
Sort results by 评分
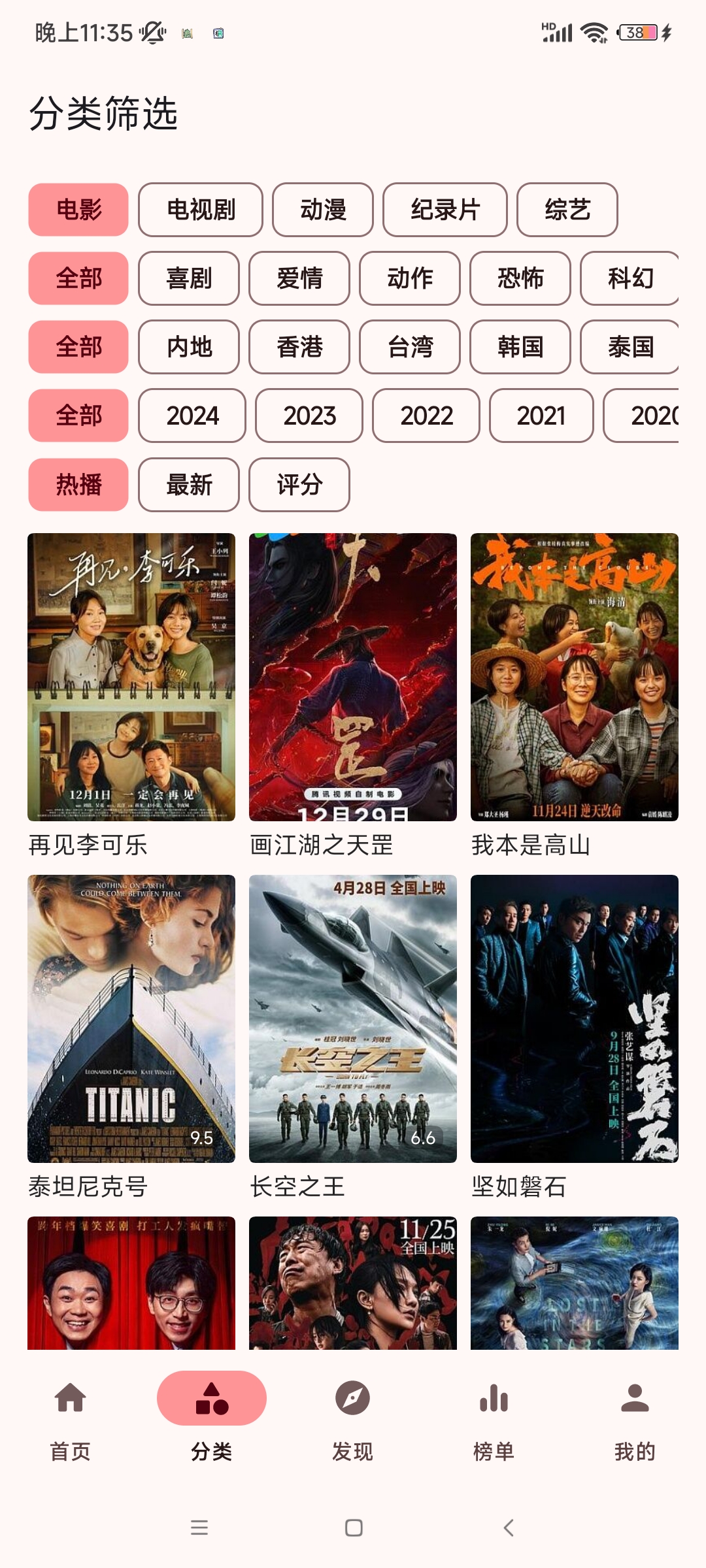(299, 485)
